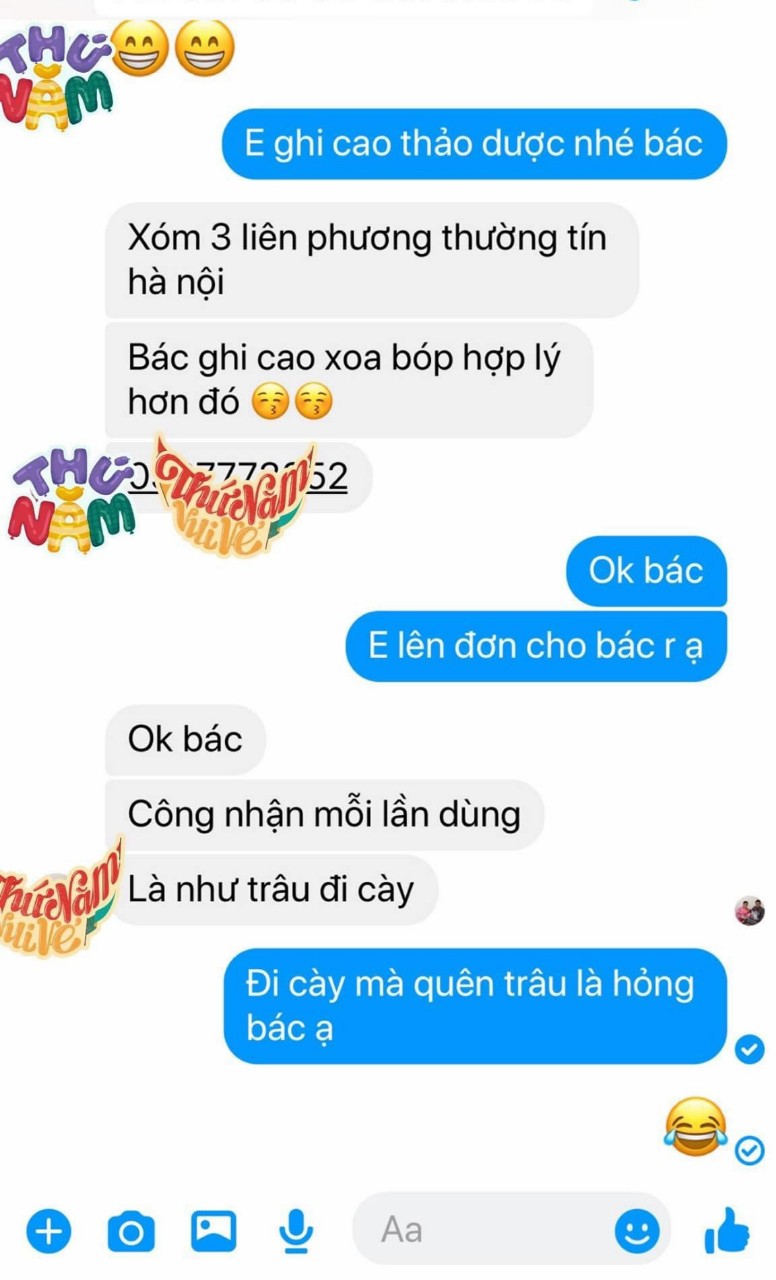Send a thumbs up like
Image resolution: width=776 pixels, height=1280 pixels.
(x=728, y=1229)
